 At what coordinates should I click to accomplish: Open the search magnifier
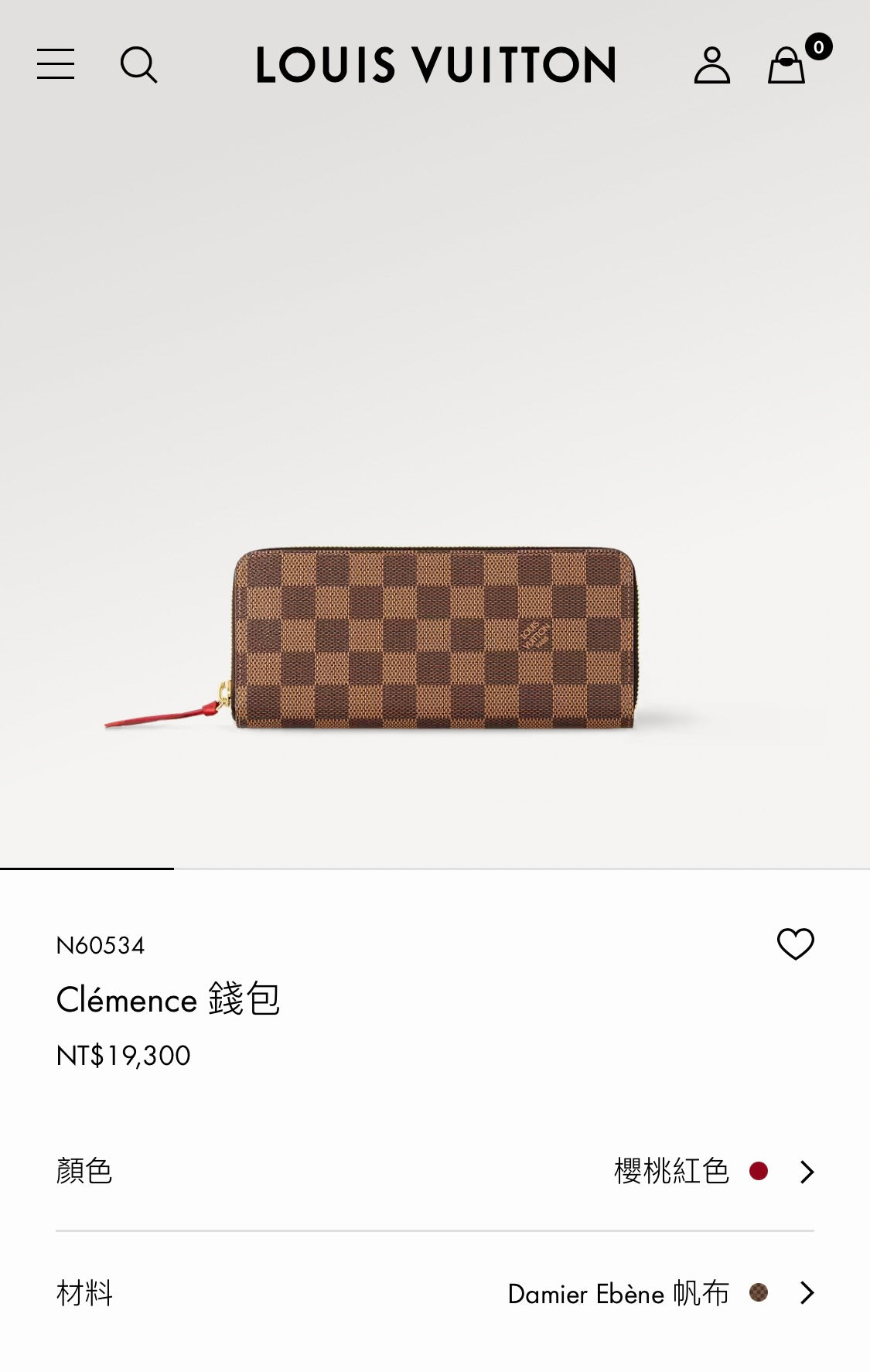tap(138, 64)
